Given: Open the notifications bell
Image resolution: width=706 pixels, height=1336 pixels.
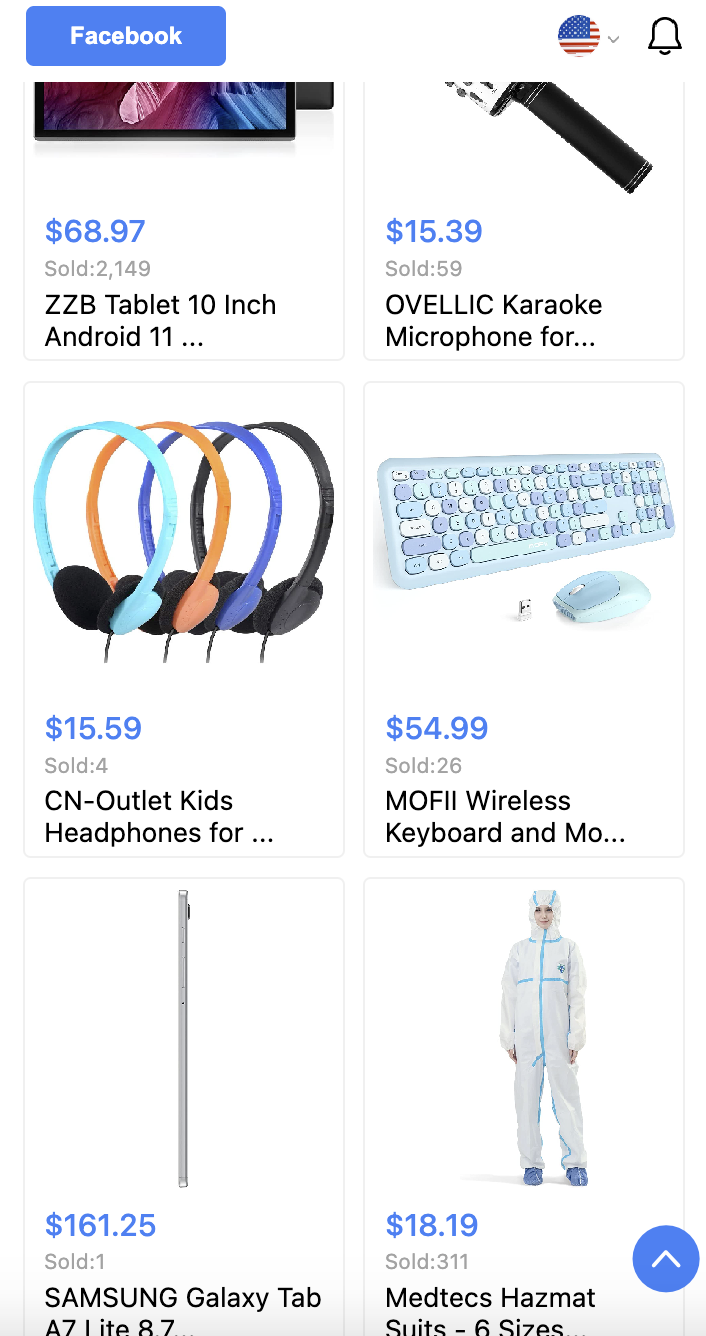Looking at the screenshot, I should (x=665, y=37).
